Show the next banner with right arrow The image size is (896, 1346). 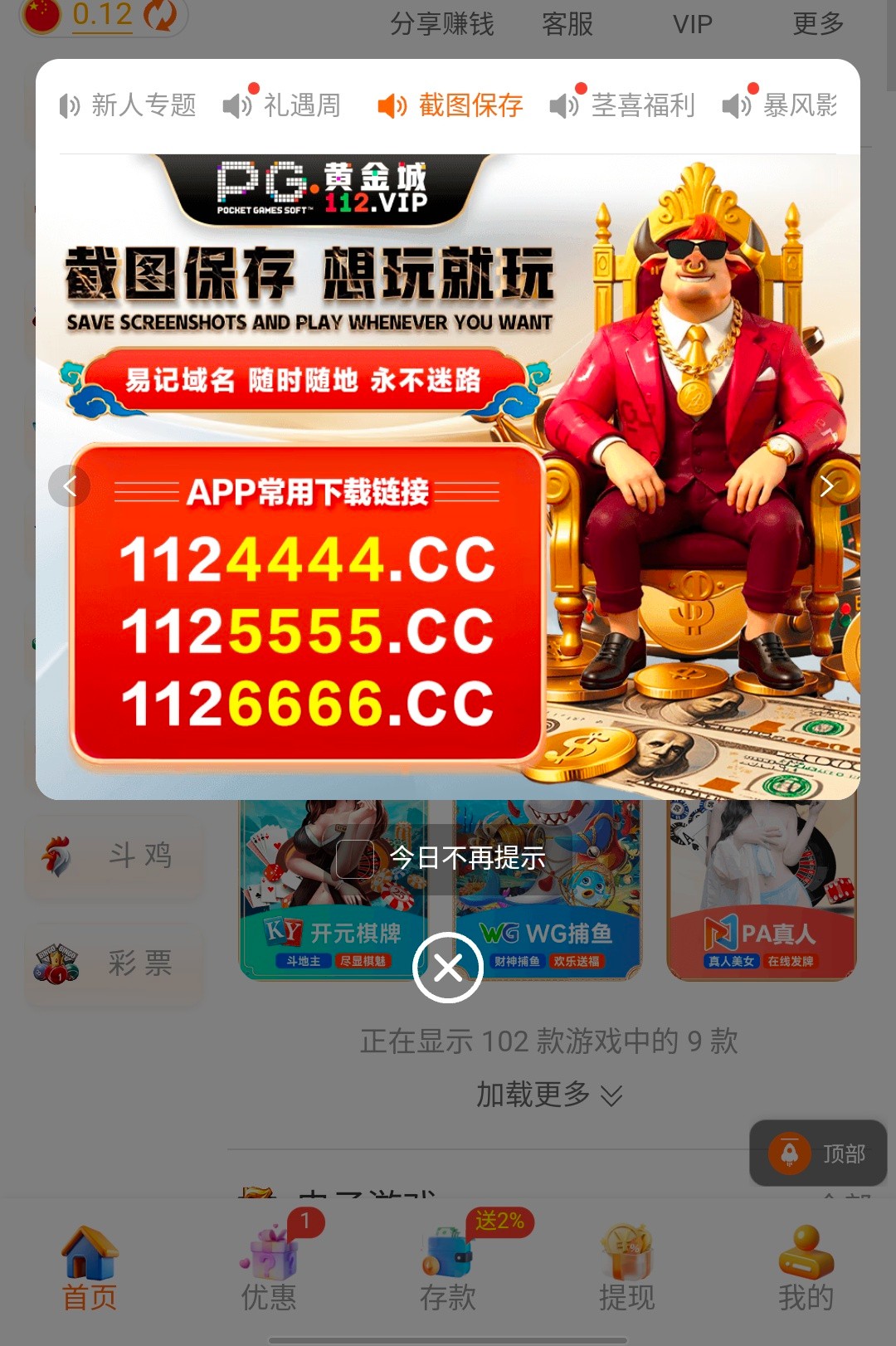tap(826, 486)
